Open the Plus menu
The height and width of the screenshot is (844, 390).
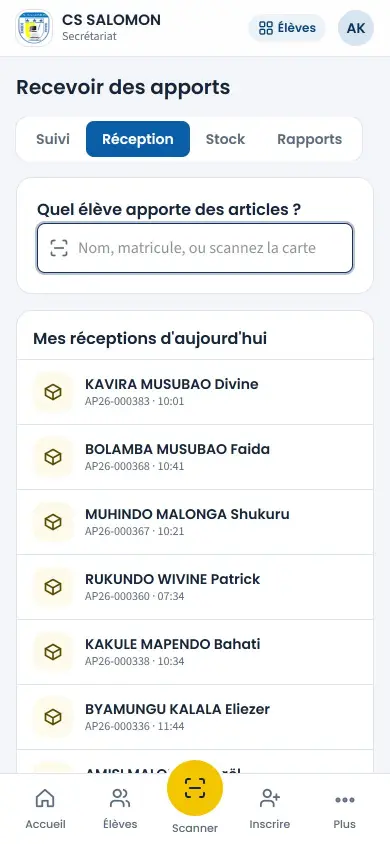[x=344, y=808]
